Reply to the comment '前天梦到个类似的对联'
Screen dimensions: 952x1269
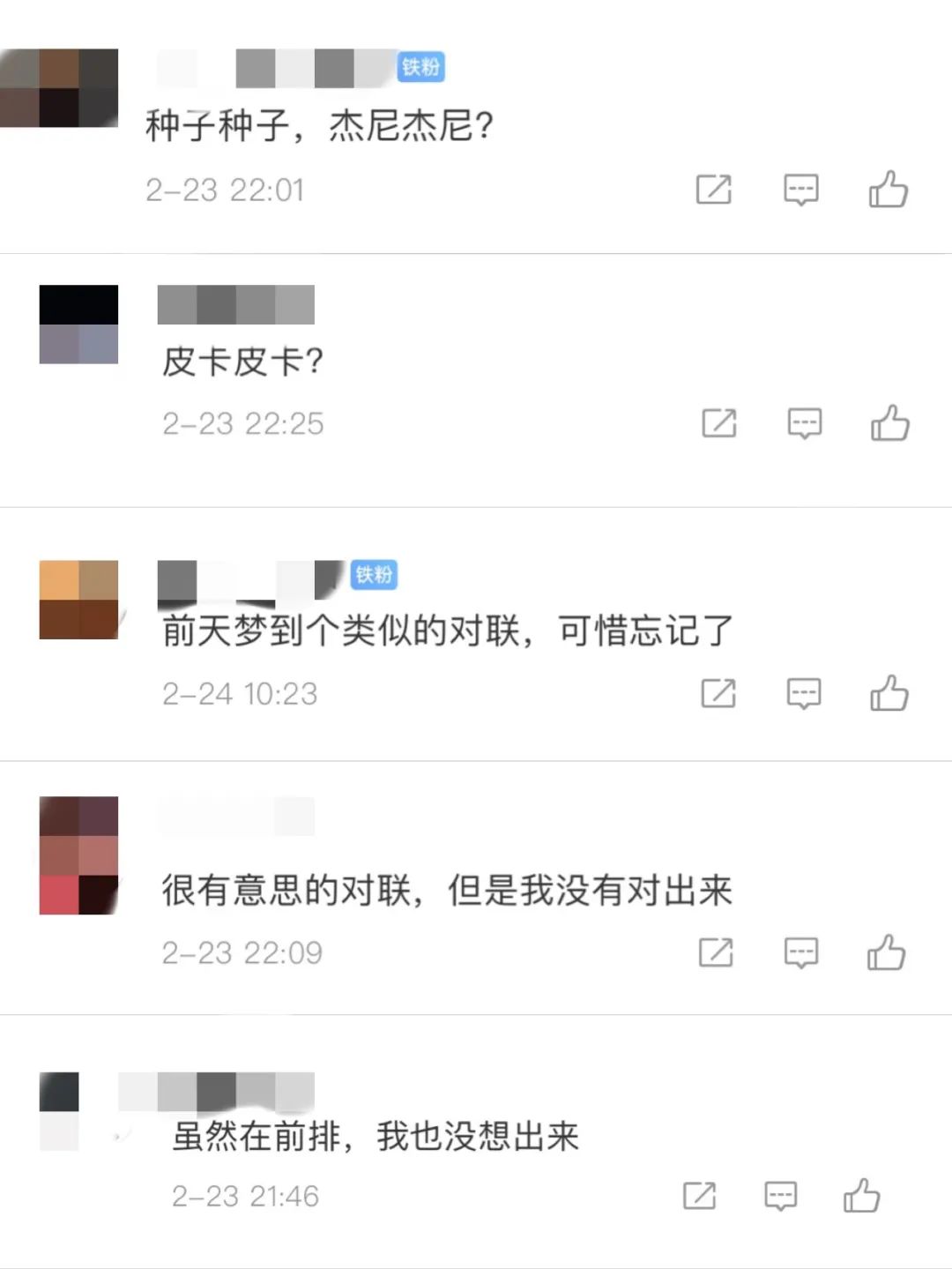(x=803, y=694)
